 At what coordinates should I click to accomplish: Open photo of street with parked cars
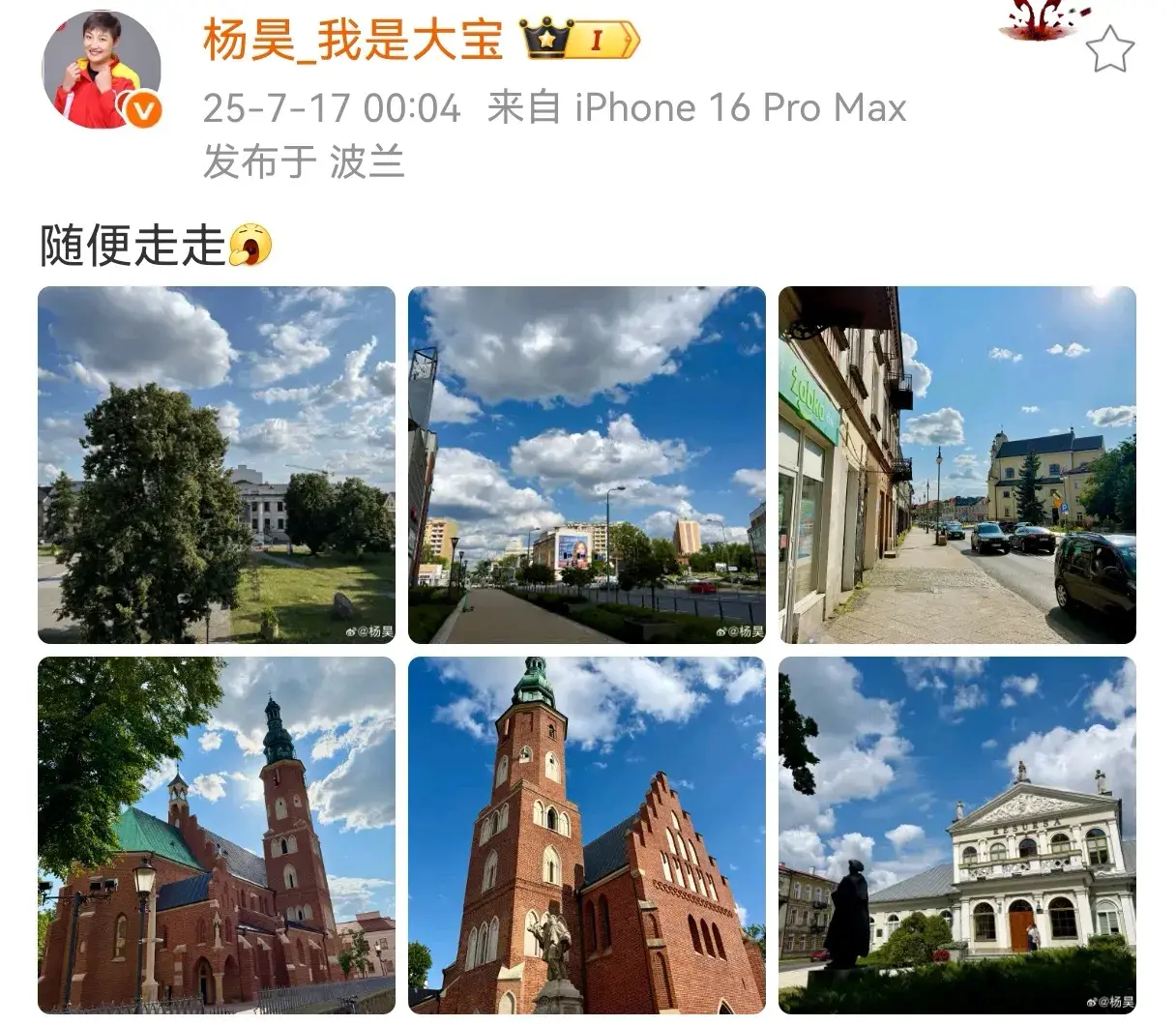click(x=956, y=465)
